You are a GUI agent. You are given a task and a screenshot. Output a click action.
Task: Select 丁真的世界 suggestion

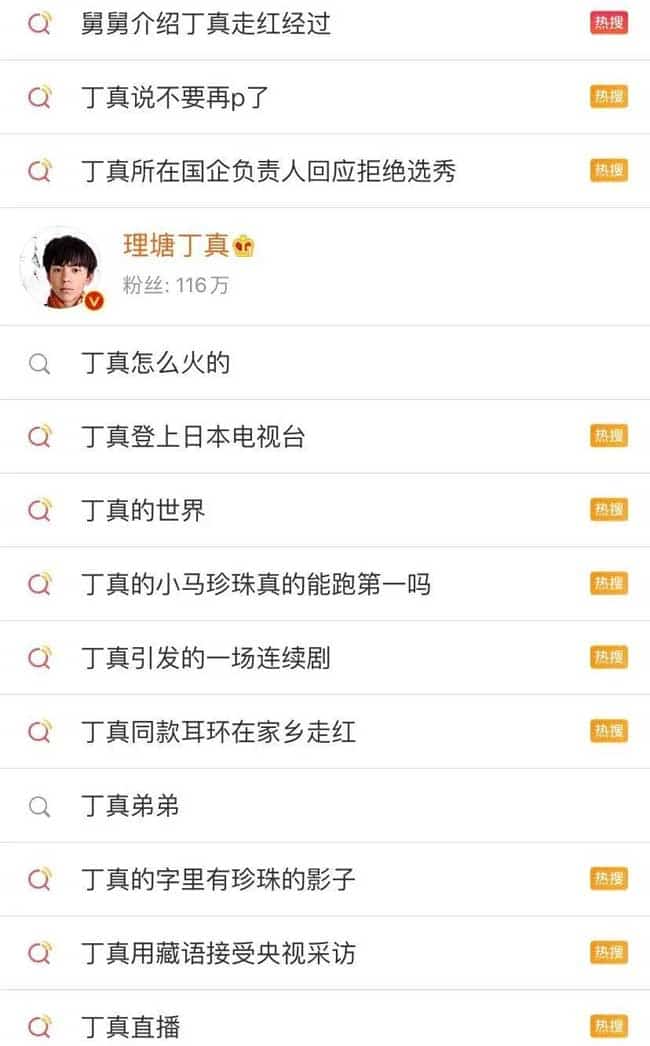coord(325,510)
